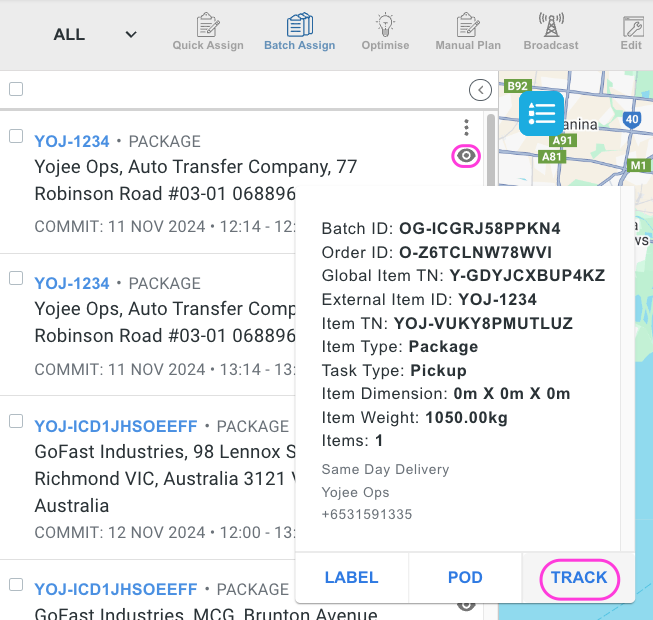Check the first YOJ-1234 task checkbox
This screenshot has width=653, height=620.
(16, 137)
